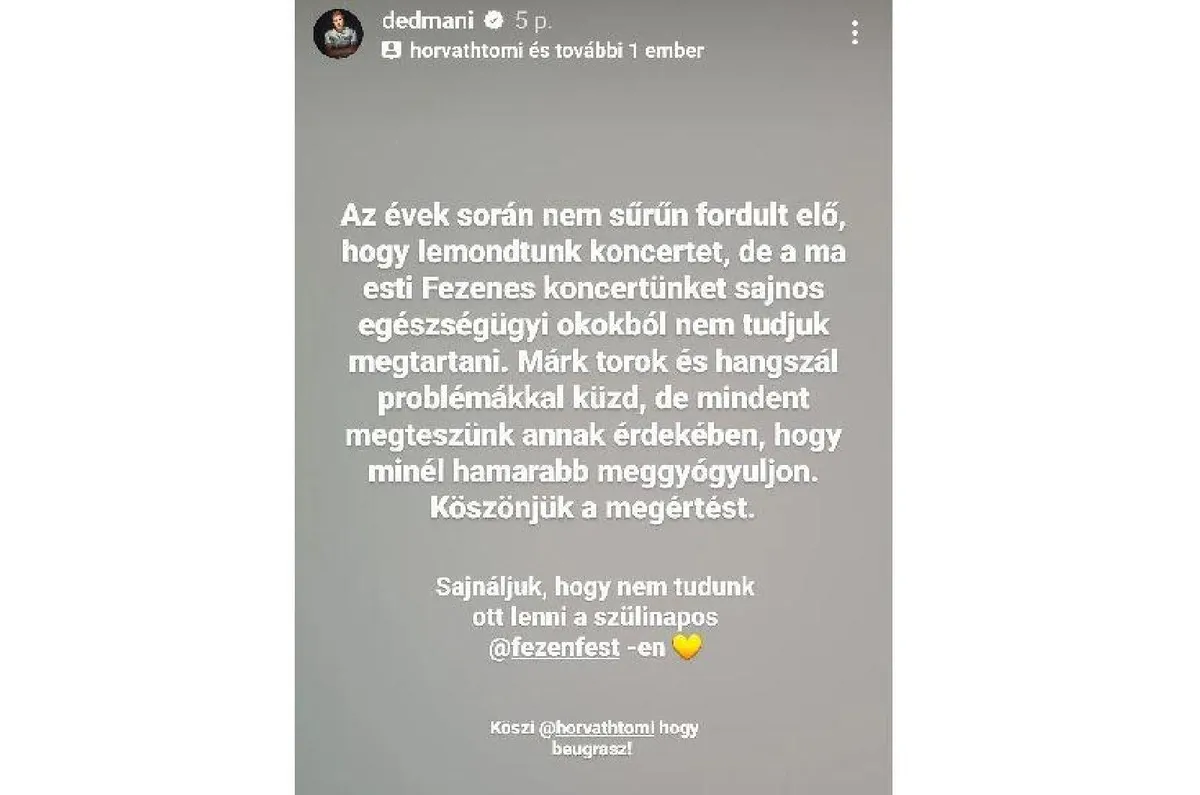This screenshot has width=1200, height=795.
Task: Open the story overflow menu
Action: point(854,34)
